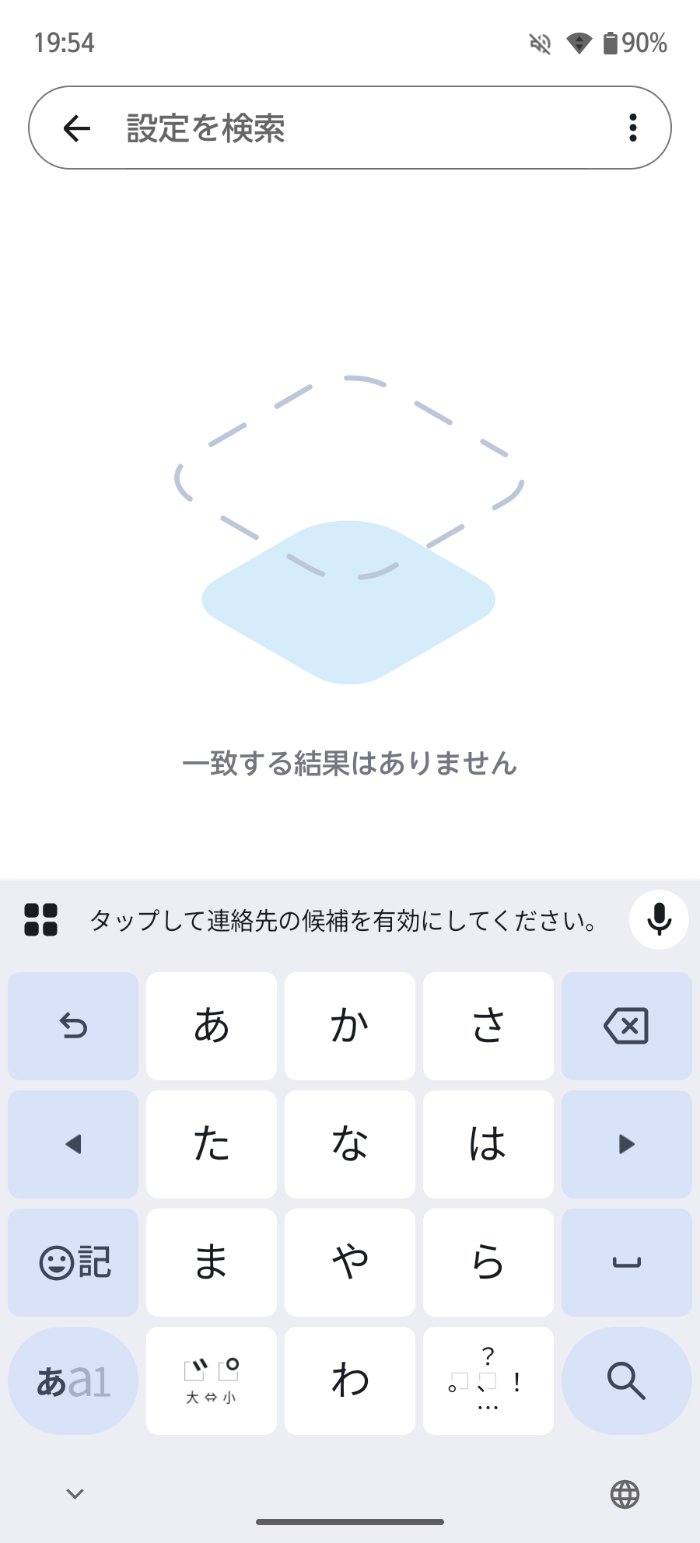The height and width of the screenshot is (1543, 700).
Task: Enable contact suggestions via the タップして連絡先 banner
Action: (344, 920)
